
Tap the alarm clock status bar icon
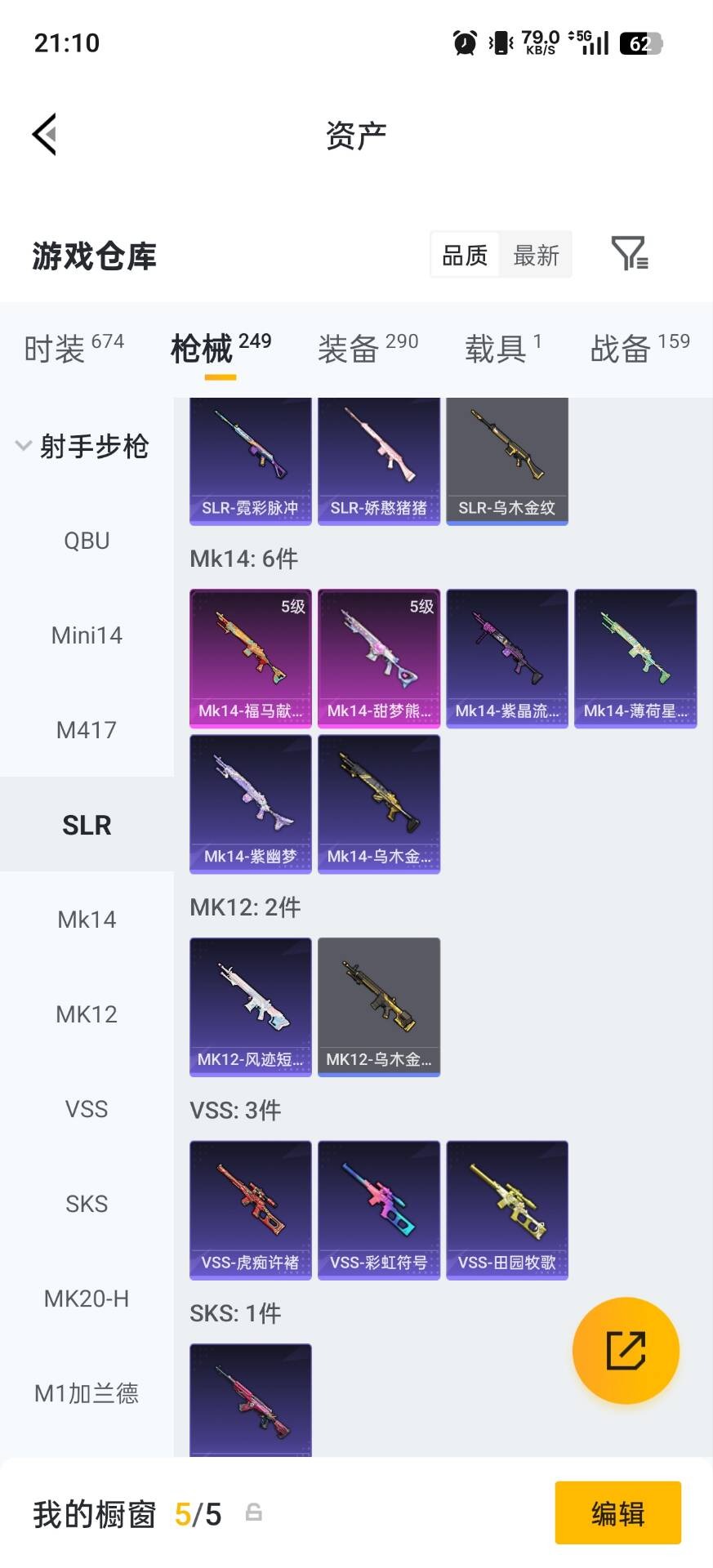tap(463, 42)
